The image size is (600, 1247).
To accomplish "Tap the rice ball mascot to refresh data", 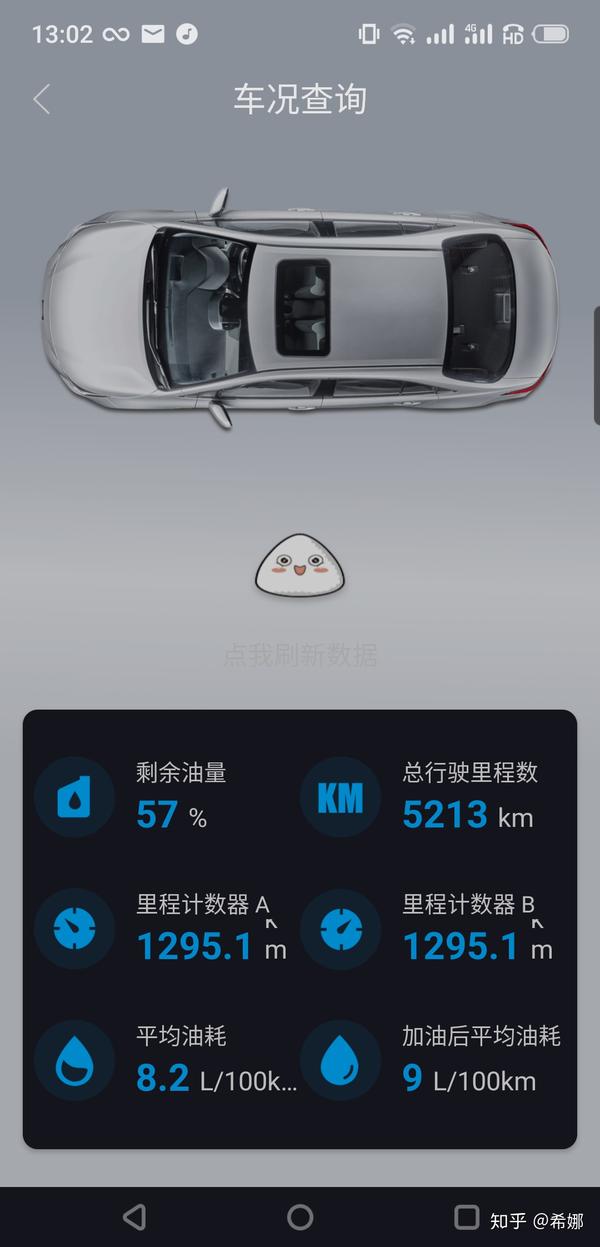I will pyautogui.click(x=299, y=566).
